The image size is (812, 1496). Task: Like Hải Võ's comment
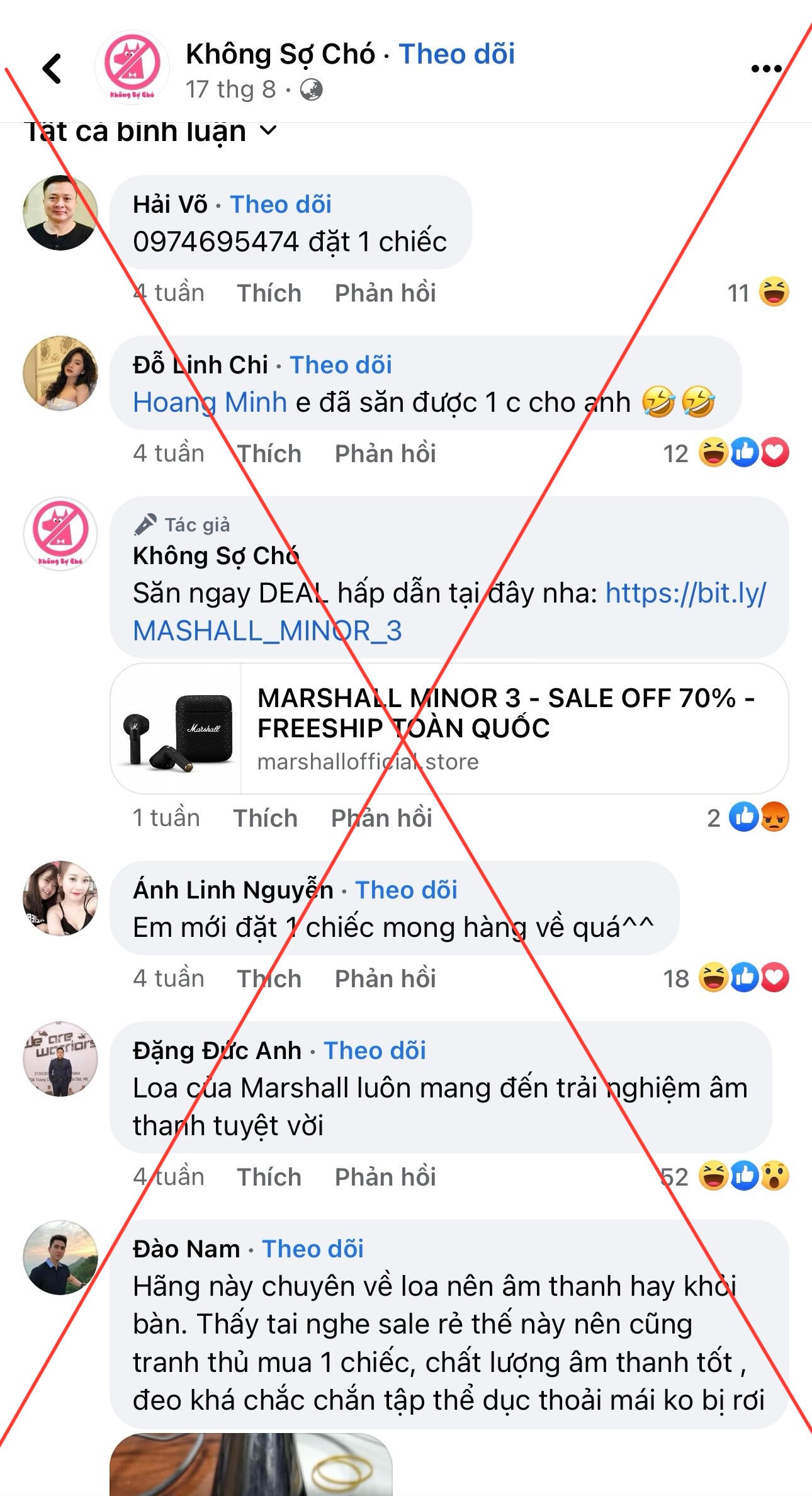click(269, 293)
